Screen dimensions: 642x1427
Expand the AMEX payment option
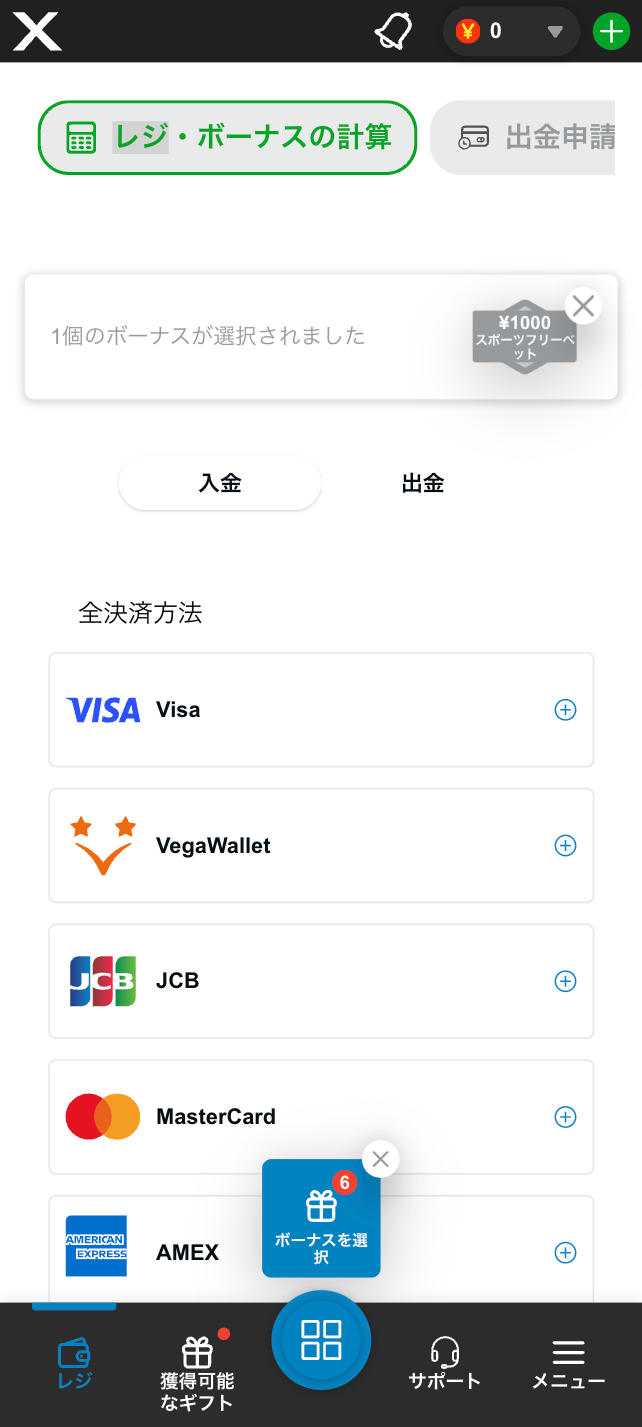click(321, 1250)
